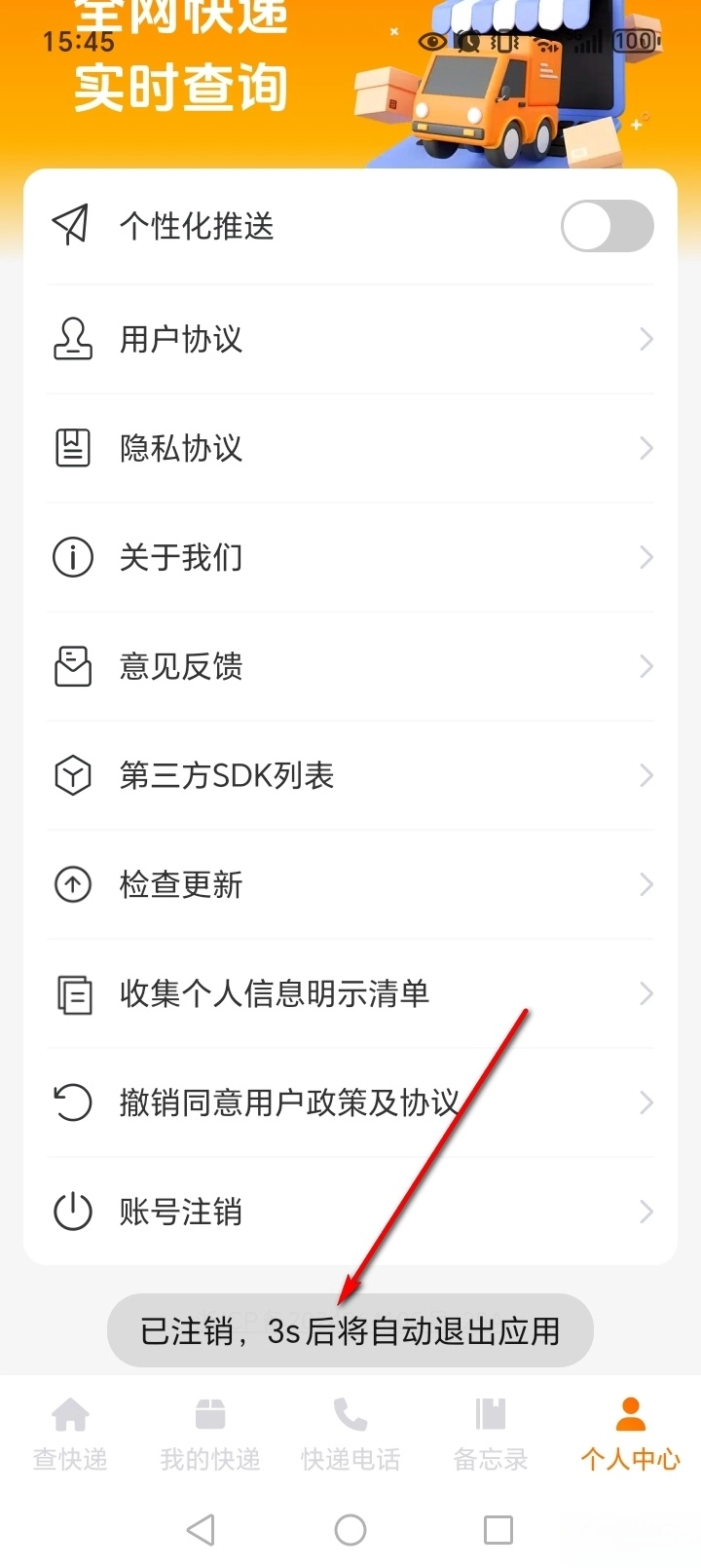This screenshot has width=701, height=1568.
Task: Tap the system back button
Action: tap(201, 1530)
